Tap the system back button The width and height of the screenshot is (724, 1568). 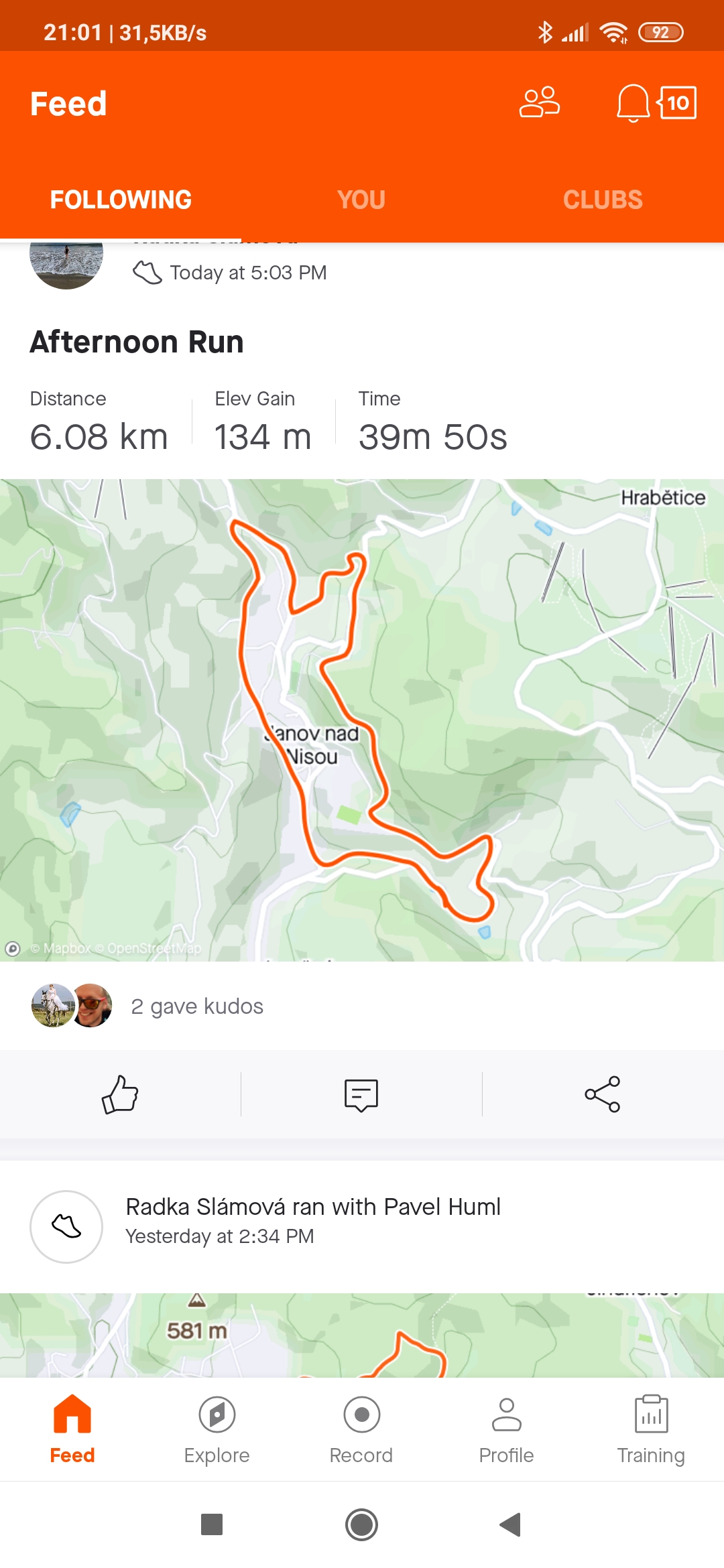click(x=510, y=1524)
